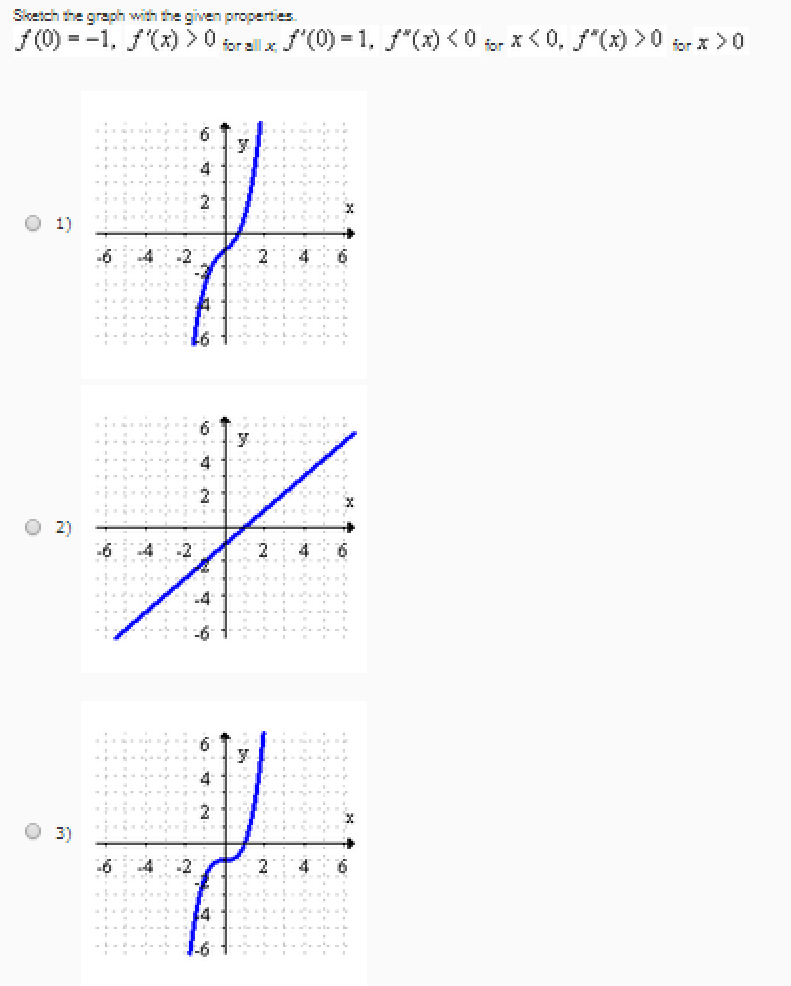The height and width of the screenshot is (986, 791).
Task: Click the x-axis label in graph 2
Action: pos(350,504)
